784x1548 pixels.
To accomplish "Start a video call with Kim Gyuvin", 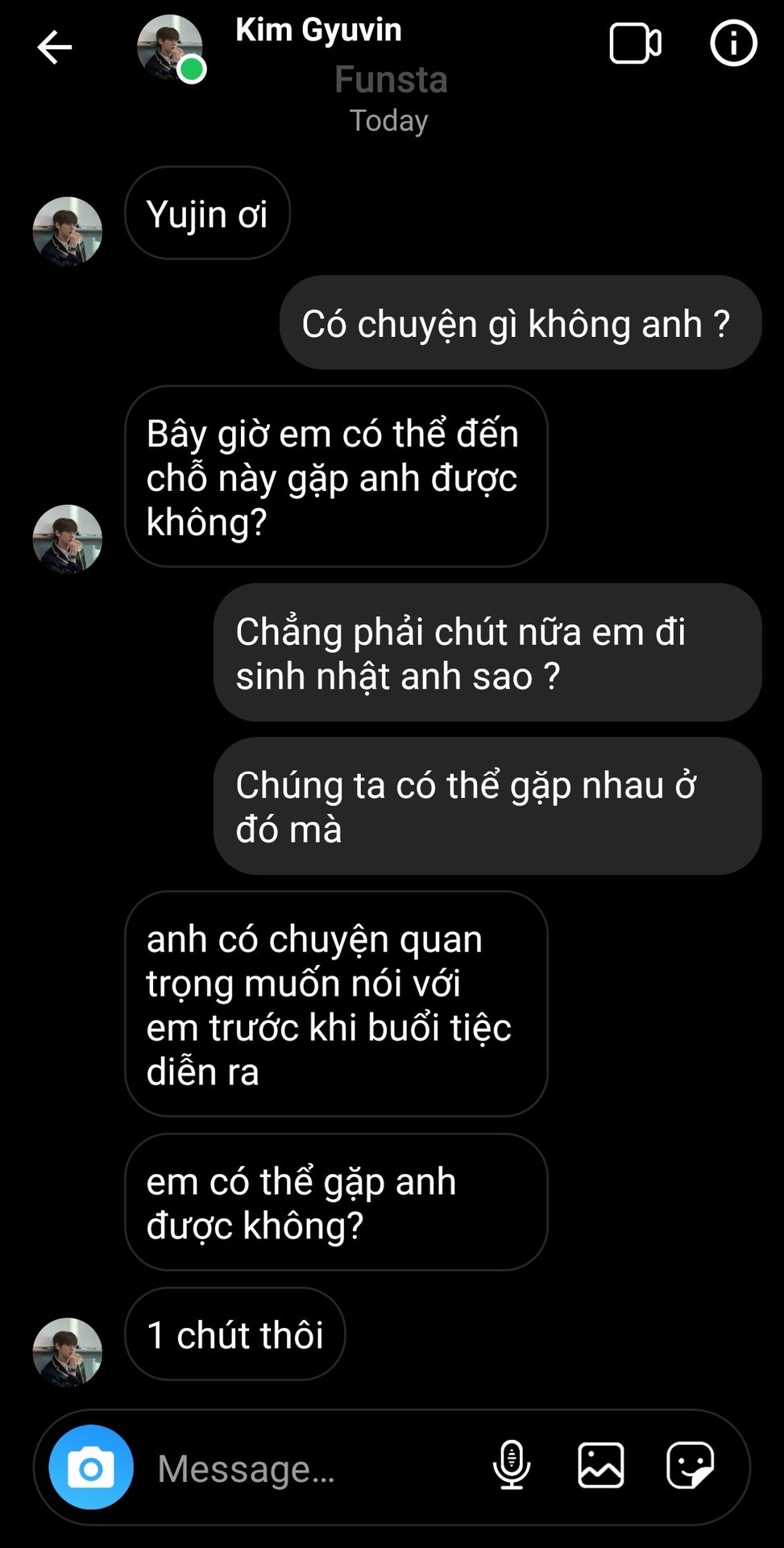I will pos(636,44).
